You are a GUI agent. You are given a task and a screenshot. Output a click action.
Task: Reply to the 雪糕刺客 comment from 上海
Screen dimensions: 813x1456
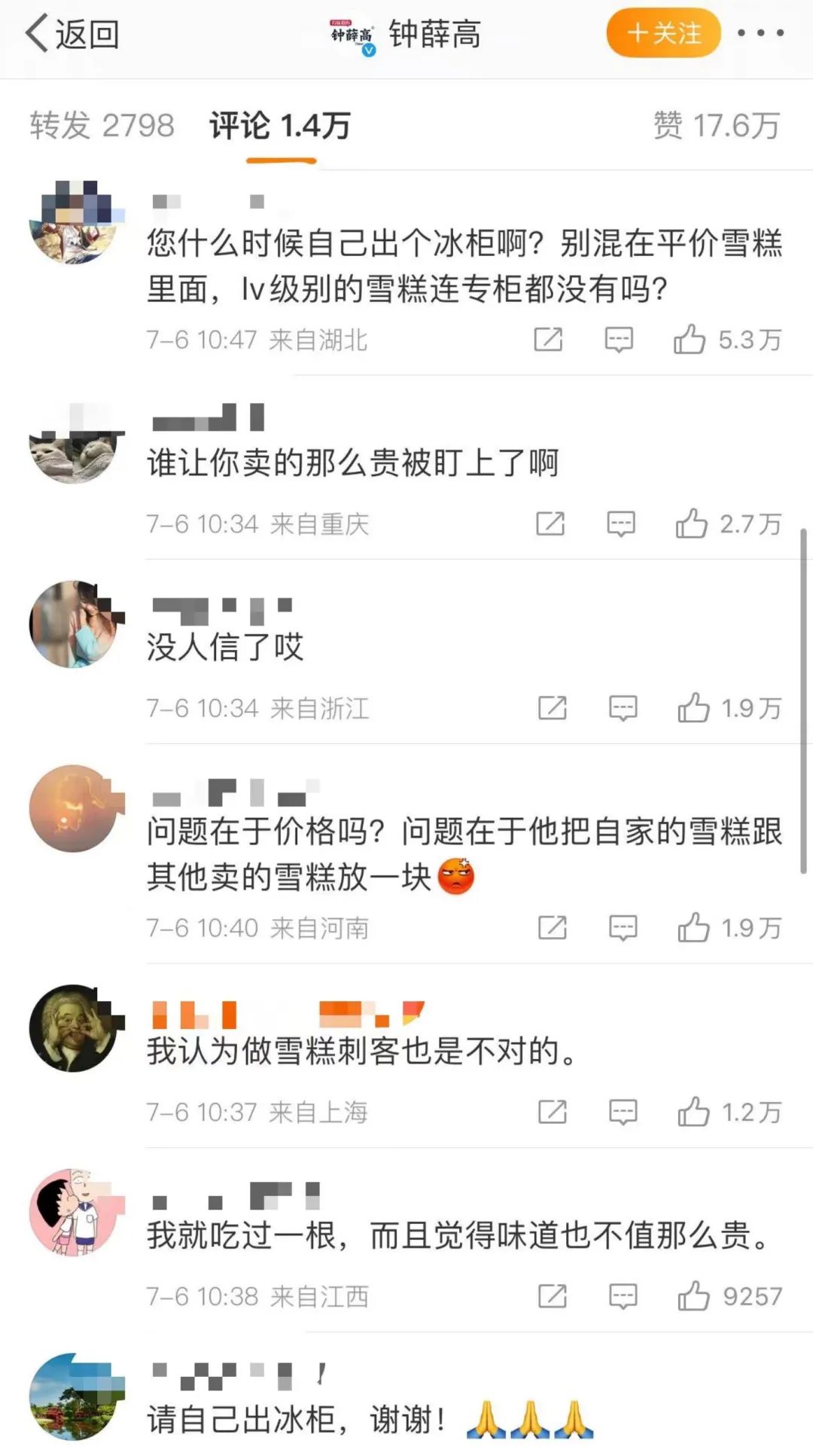[x=623, y=1112]
